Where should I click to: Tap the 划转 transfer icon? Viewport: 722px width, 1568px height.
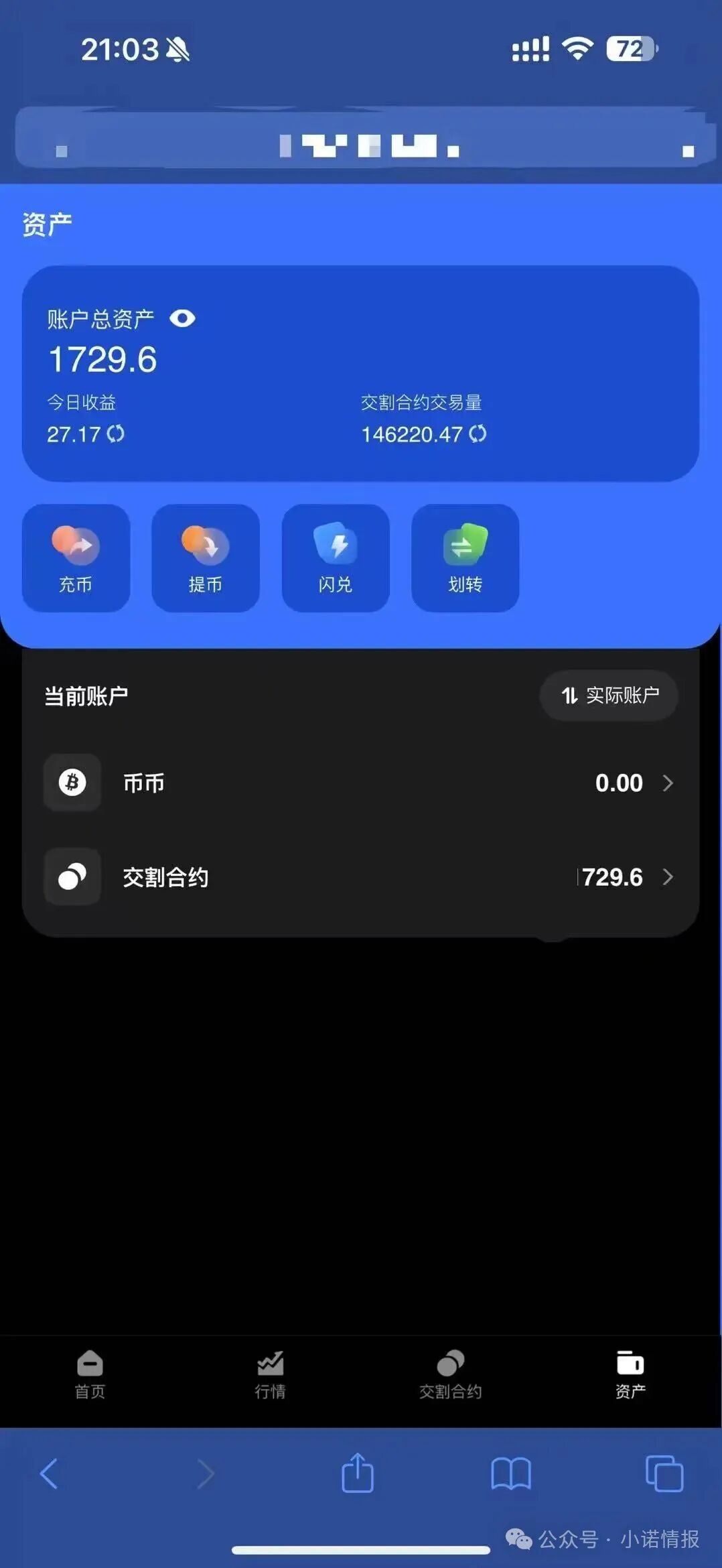point(465,556)
